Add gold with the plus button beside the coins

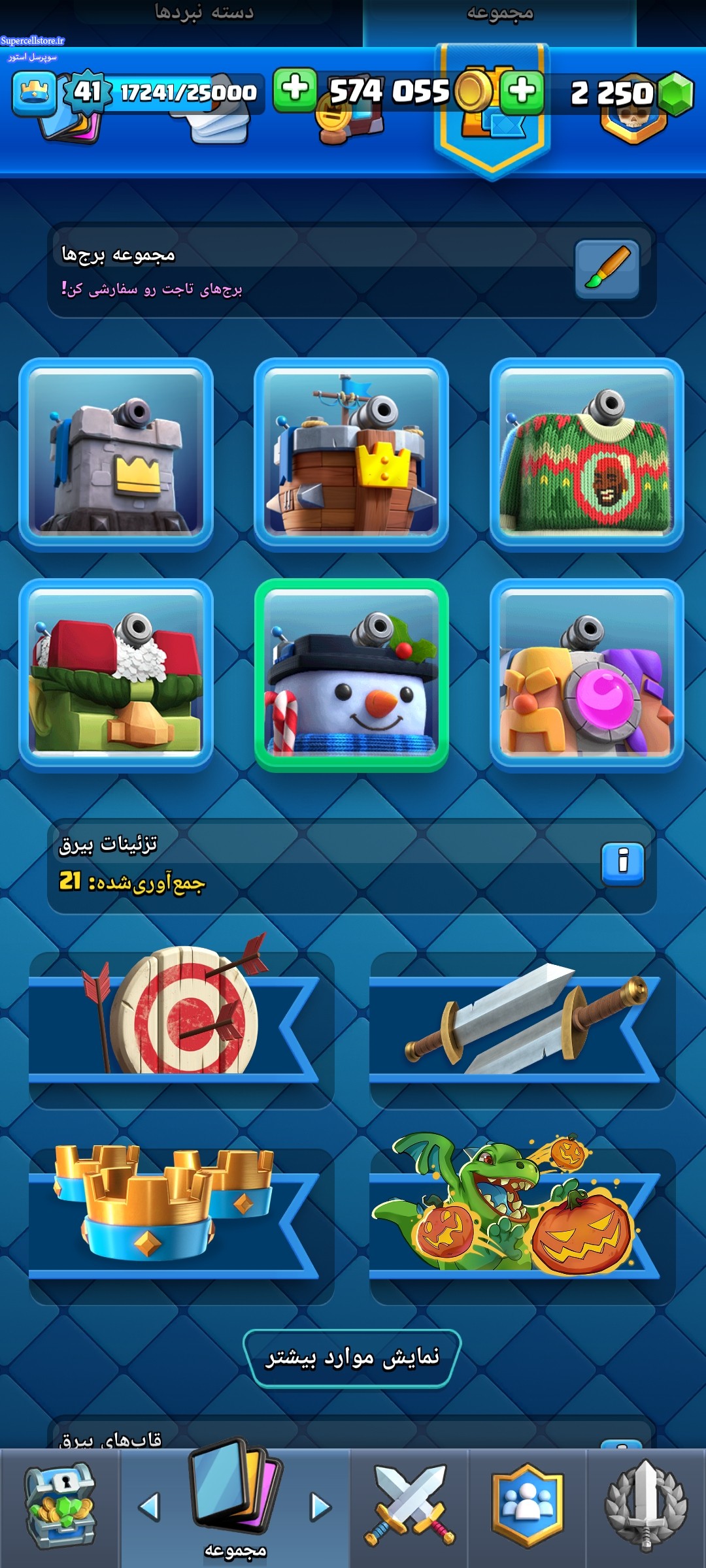[x=295, y=90]
